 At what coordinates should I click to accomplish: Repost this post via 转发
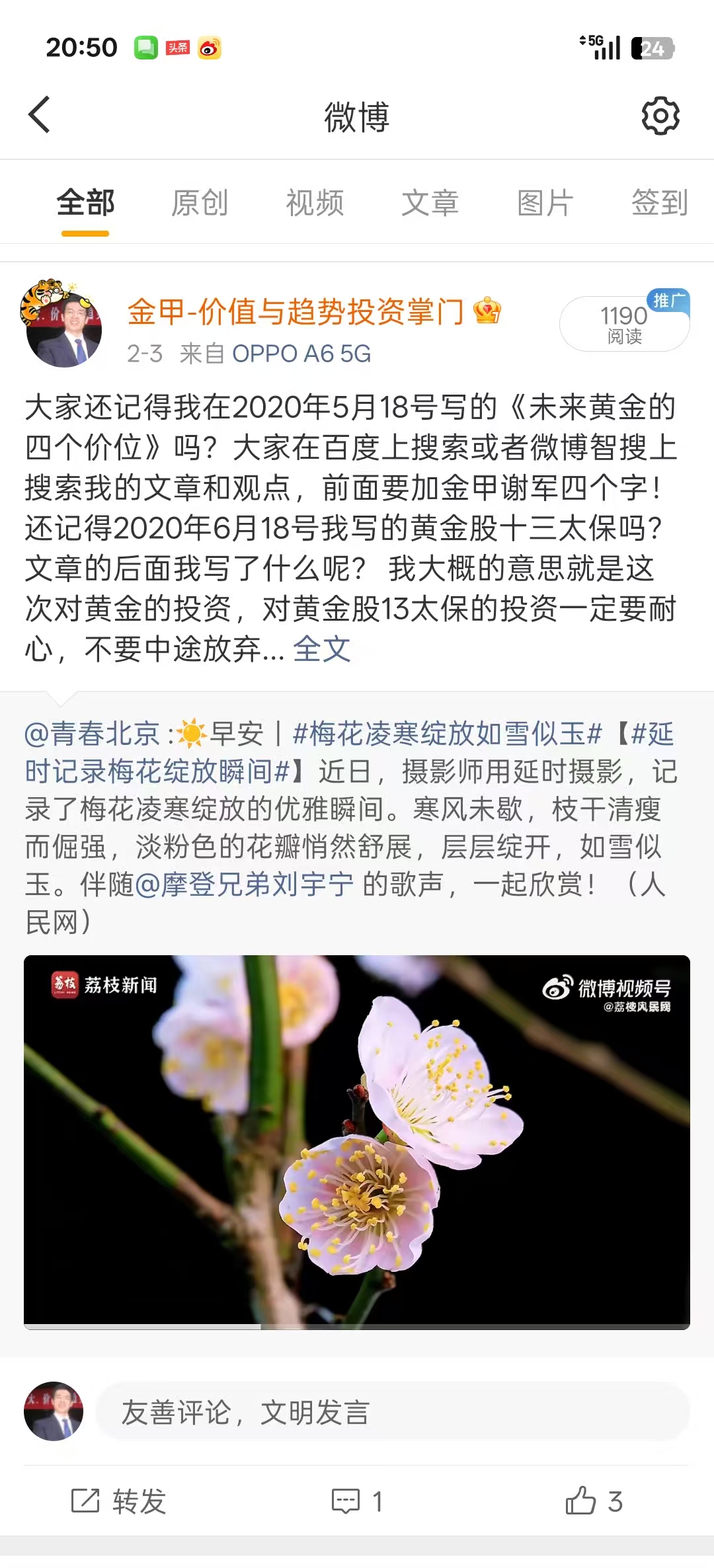point(119,1501)
